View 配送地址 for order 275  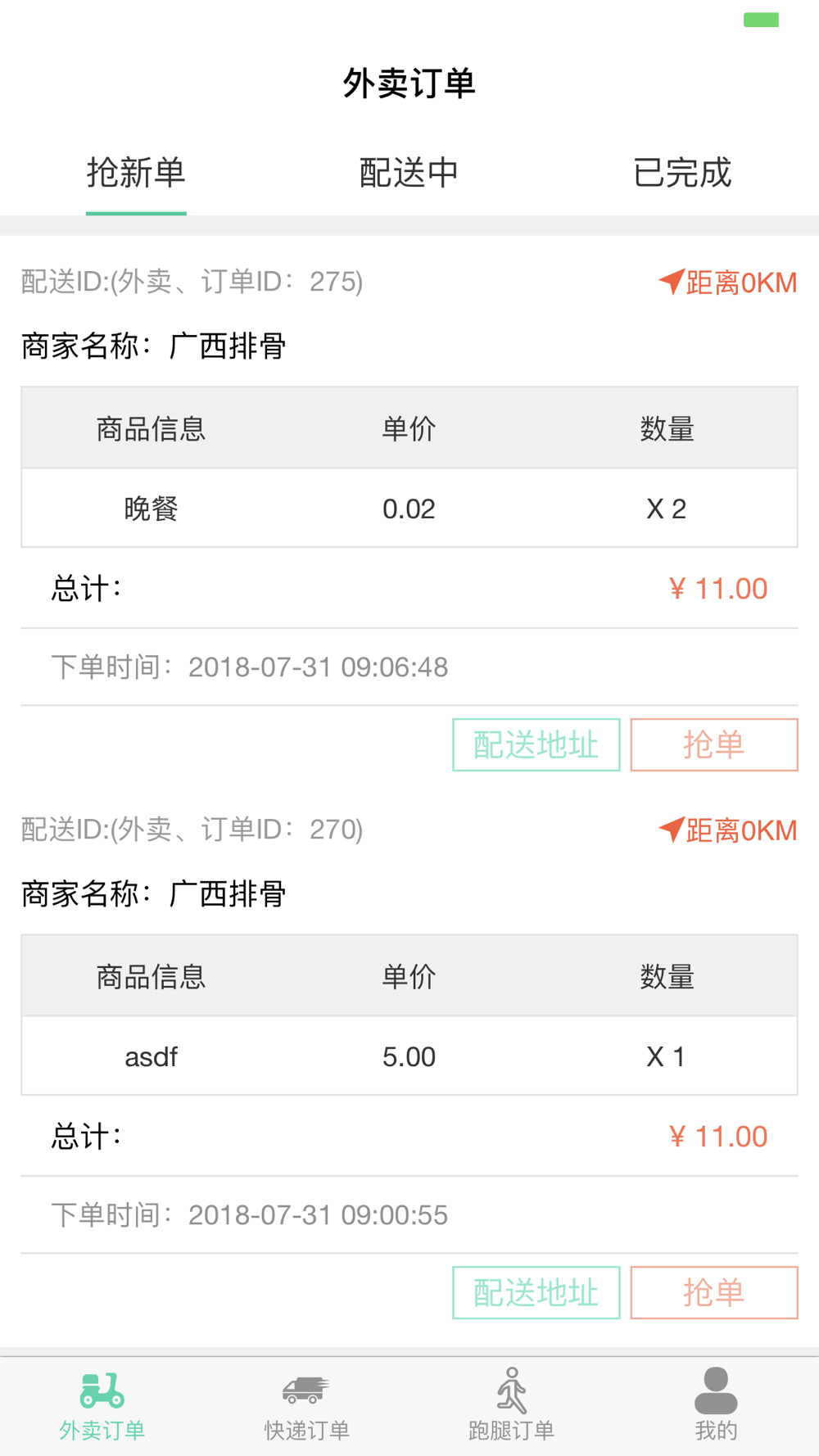(536, 744)
